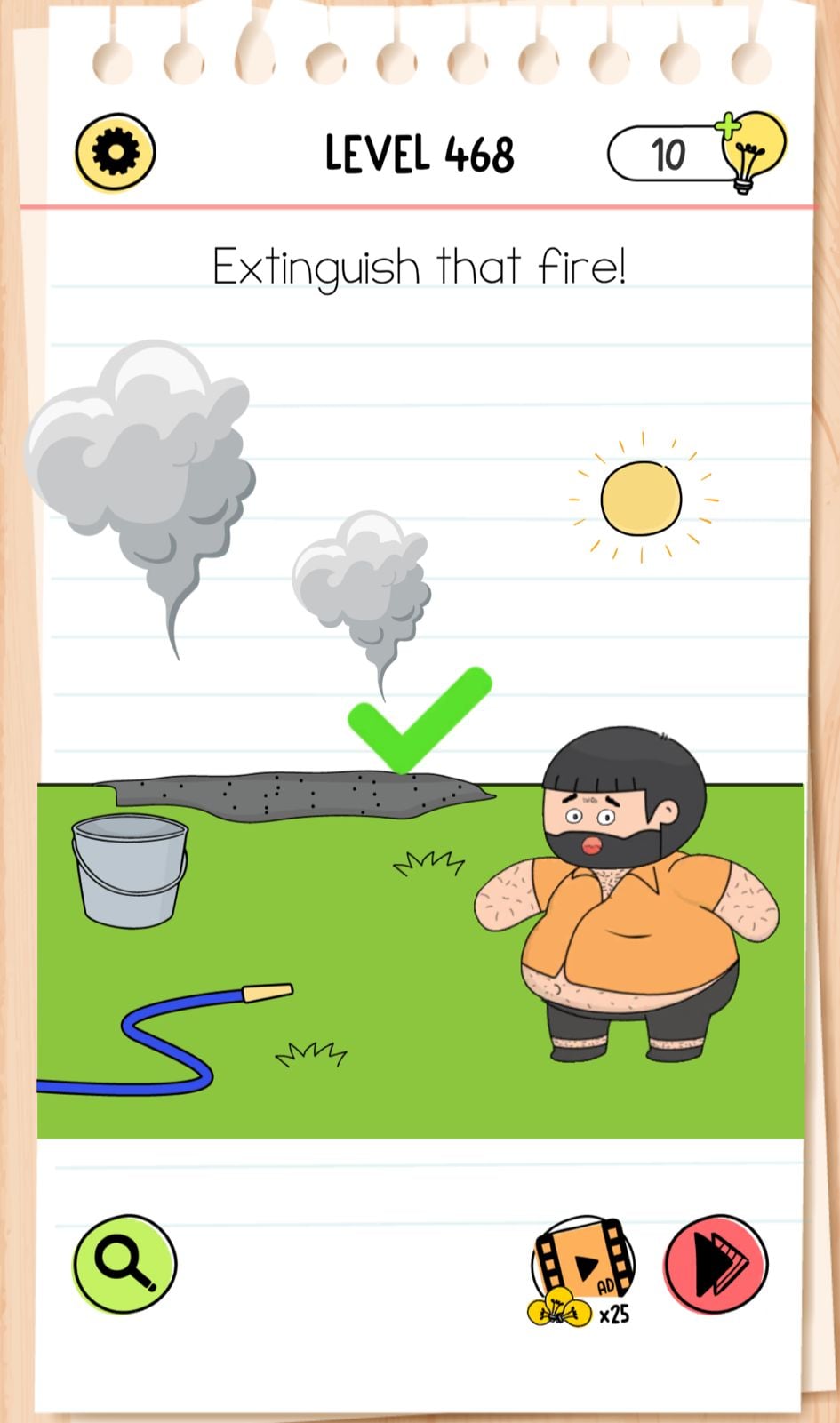Get more hints with the lightbulb
Screen dimensions: 840x1423
751,149
